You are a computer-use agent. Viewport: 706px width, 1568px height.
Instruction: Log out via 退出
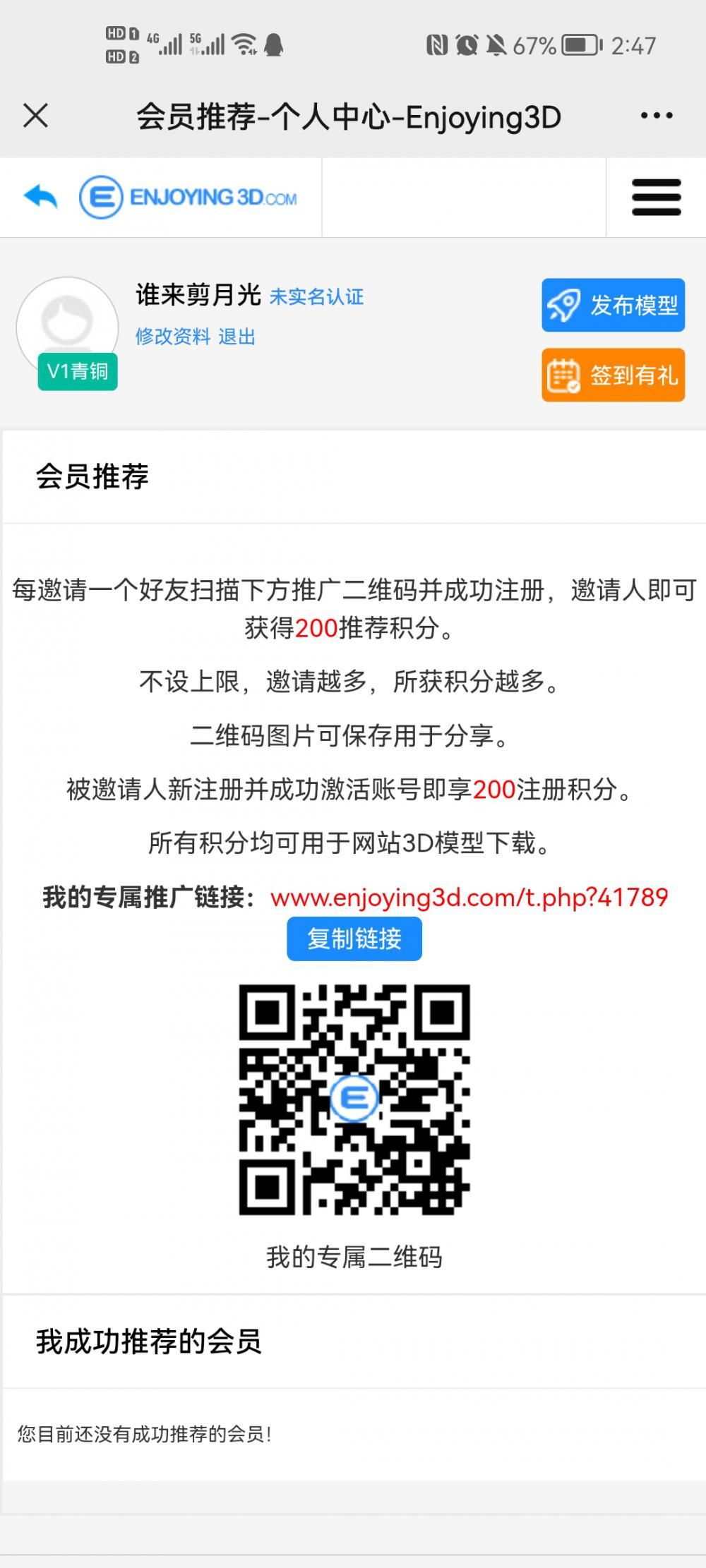(237, 337)
